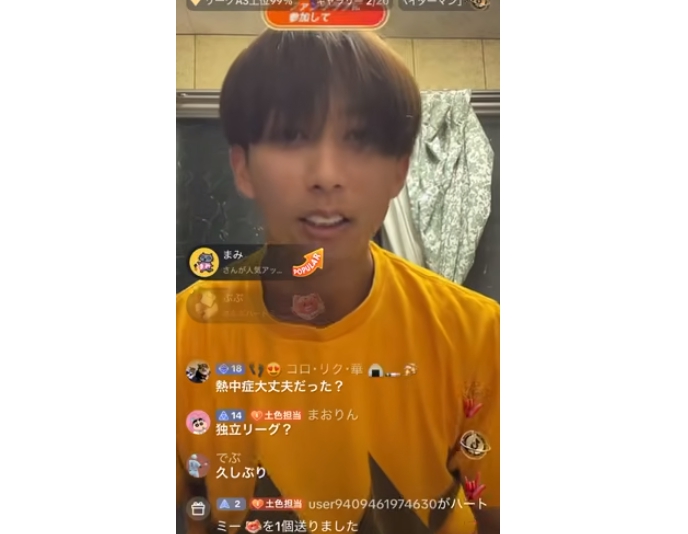
Task: Open でぶ's profile picture
Action: (x=198, y=465)
